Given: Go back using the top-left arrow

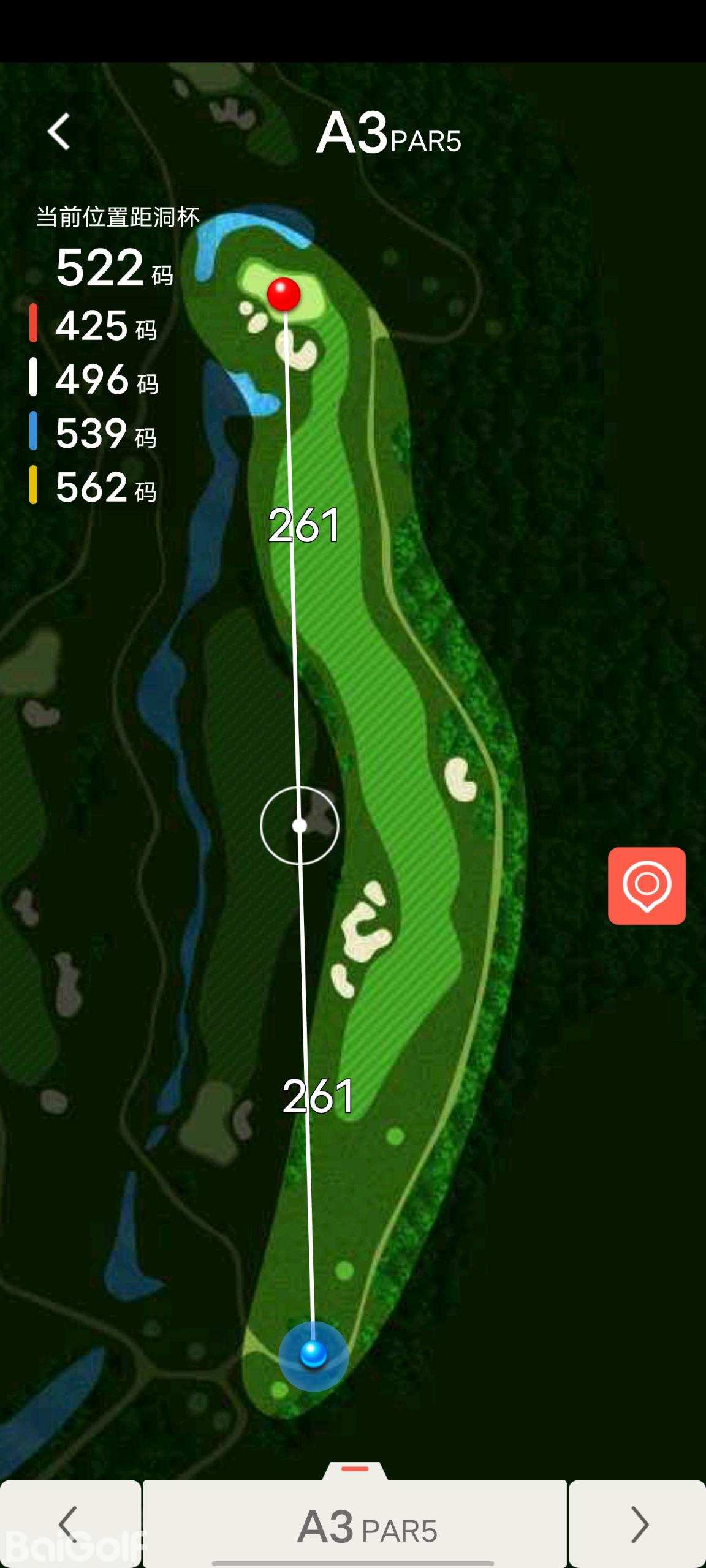Looking at the screenshot, I should (59, 131).
